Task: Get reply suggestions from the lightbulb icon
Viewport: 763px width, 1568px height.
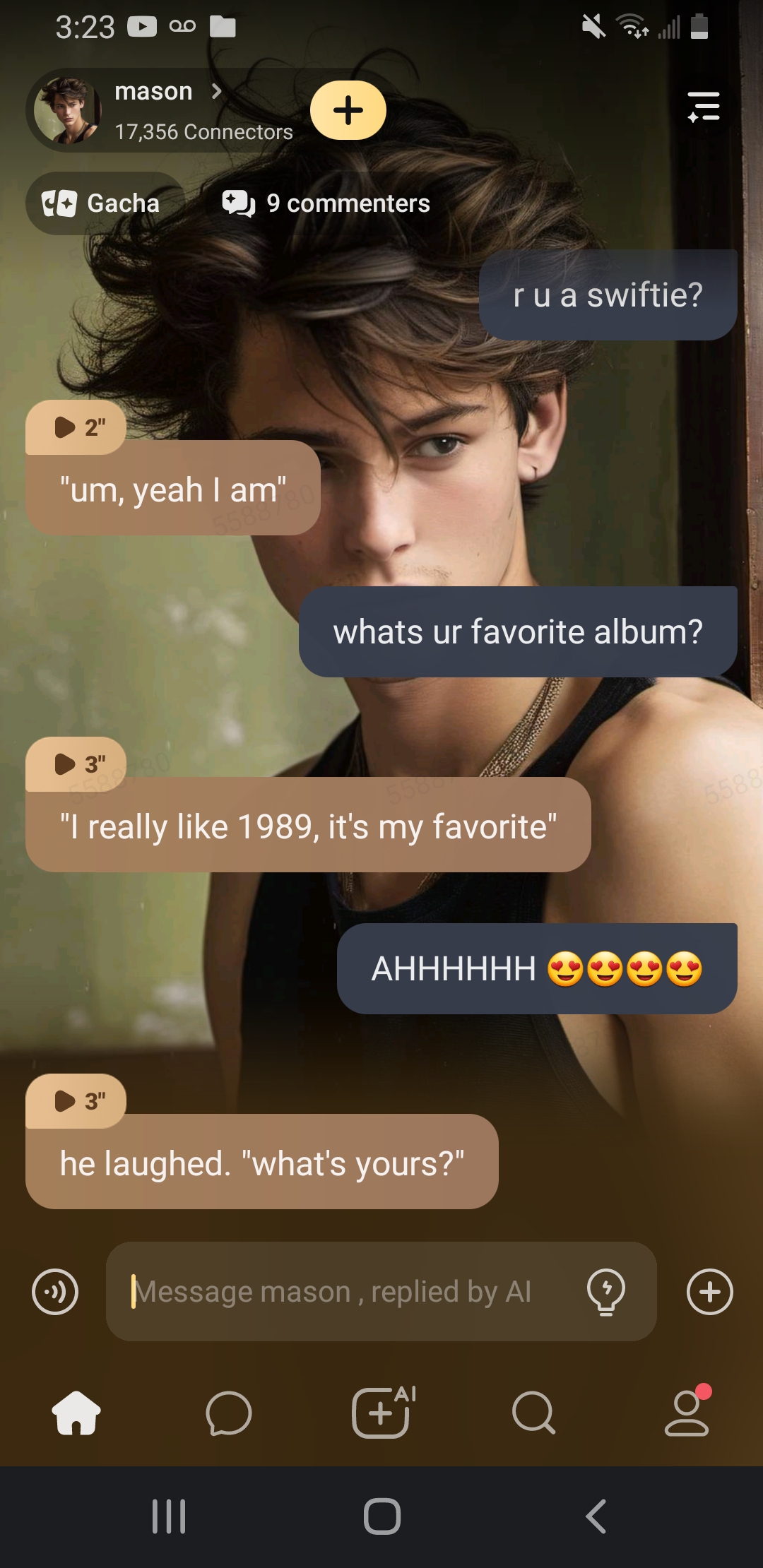Action: tap(605, 1292)
